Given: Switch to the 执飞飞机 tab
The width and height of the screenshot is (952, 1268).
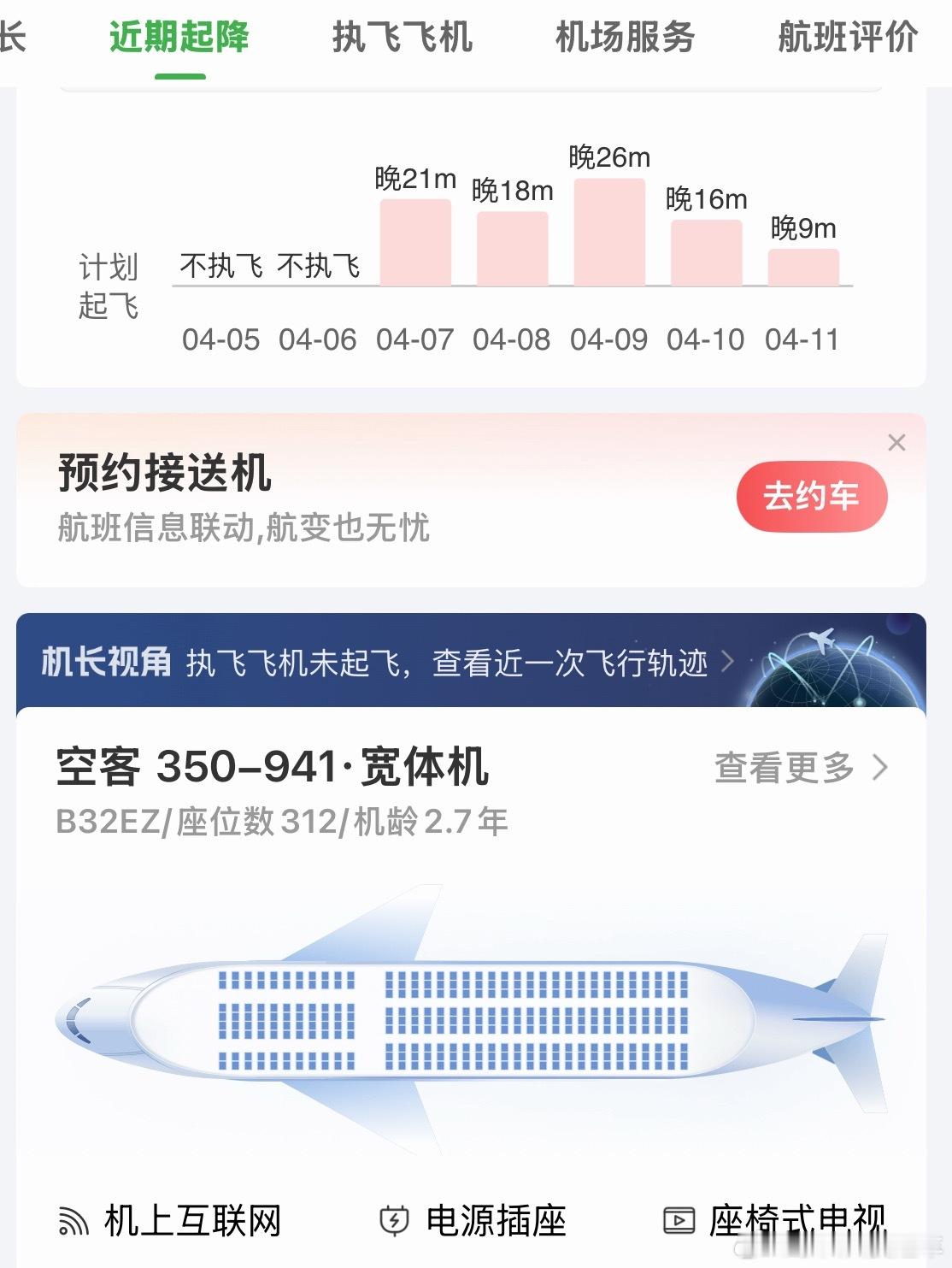Looking at the screenshot, I should pyautogui.click(x=402, y=38).
